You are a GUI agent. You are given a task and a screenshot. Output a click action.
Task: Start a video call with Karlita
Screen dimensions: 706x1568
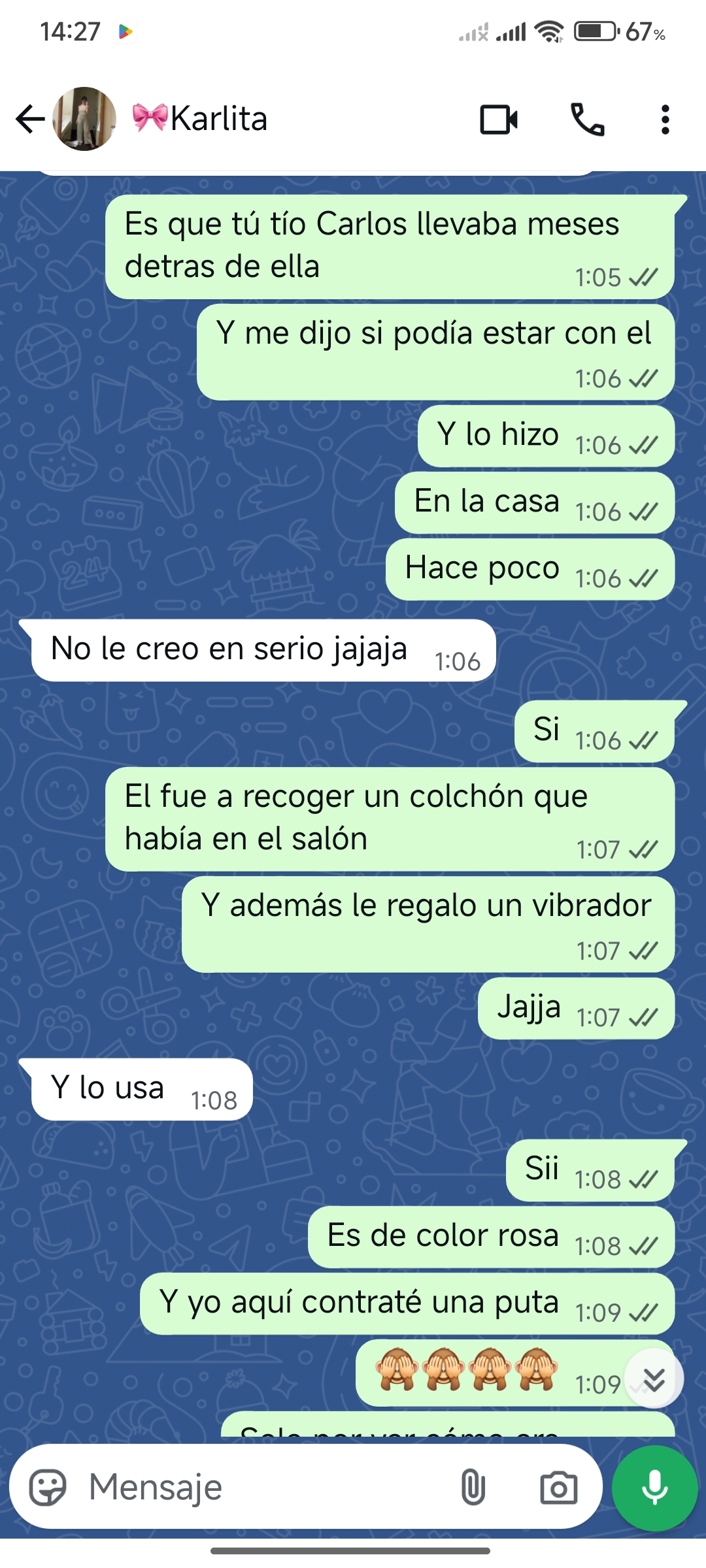click(x=499, y=120)
